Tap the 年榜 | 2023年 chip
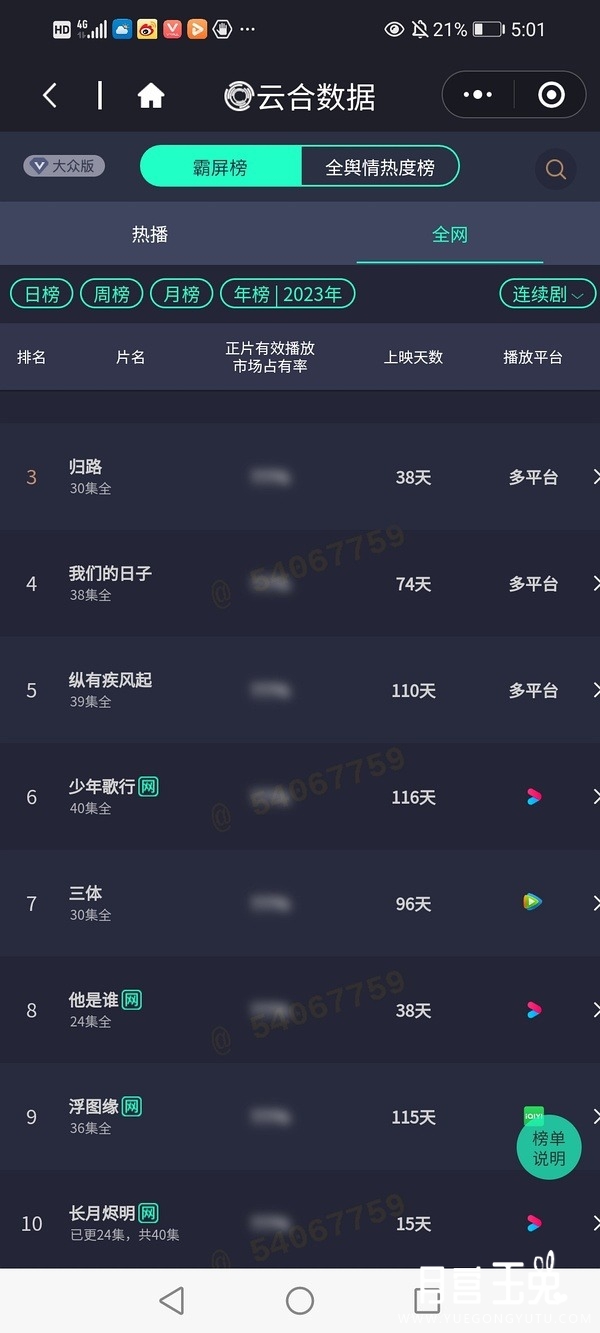600x1333 pixels. [x=288, y=294]
